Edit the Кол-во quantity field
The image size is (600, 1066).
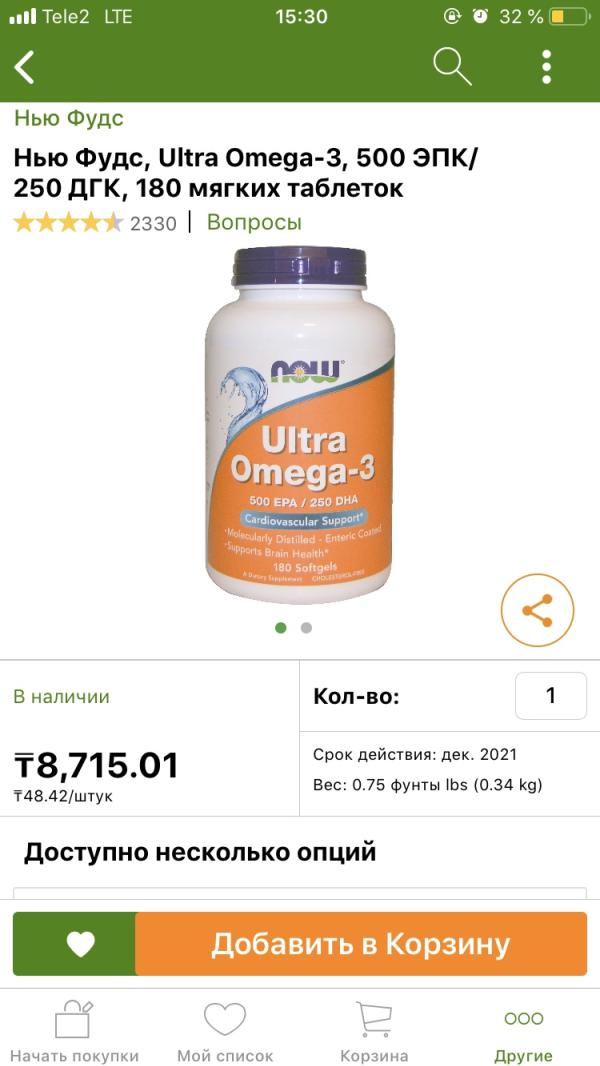tap(550, 695)
